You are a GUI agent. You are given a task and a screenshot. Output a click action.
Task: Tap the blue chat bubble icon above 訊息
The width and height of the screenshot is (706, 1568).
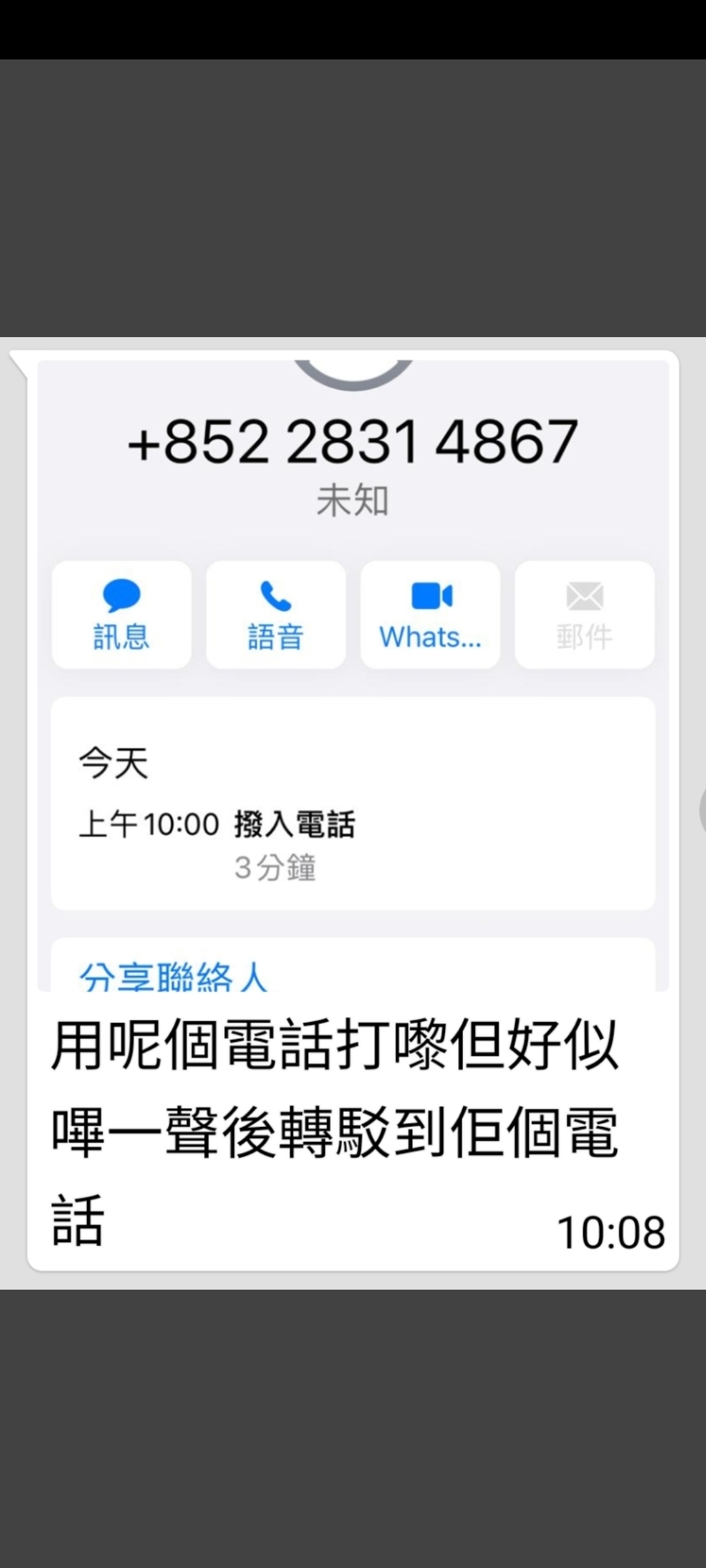point(122,595)
